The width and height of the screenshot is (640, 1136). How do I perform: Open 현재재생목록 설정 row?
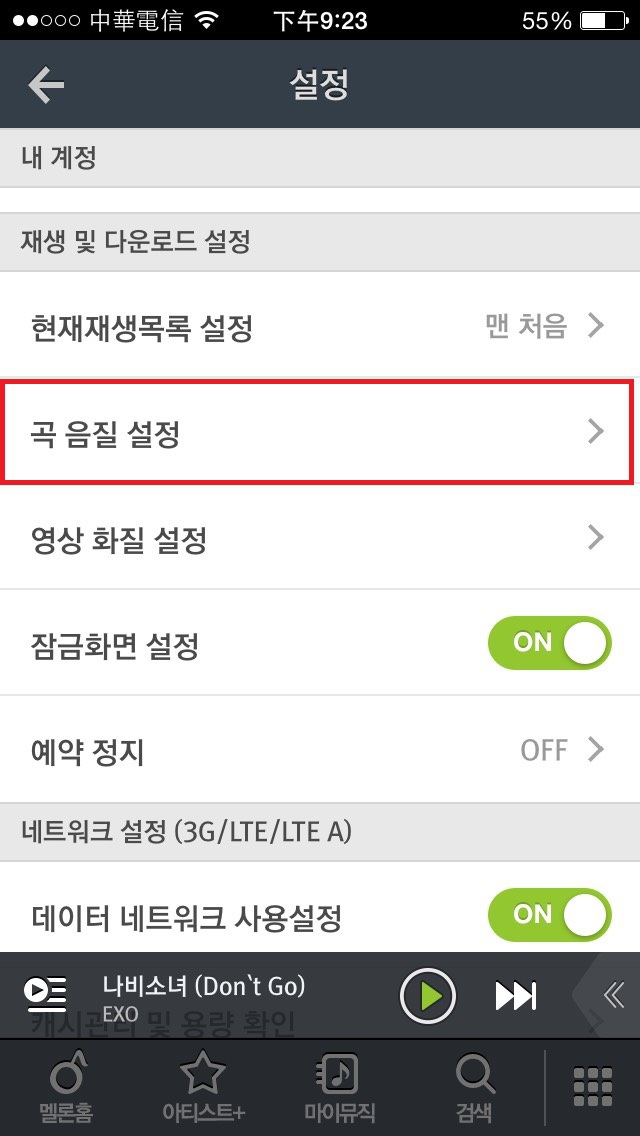[320, 326]
